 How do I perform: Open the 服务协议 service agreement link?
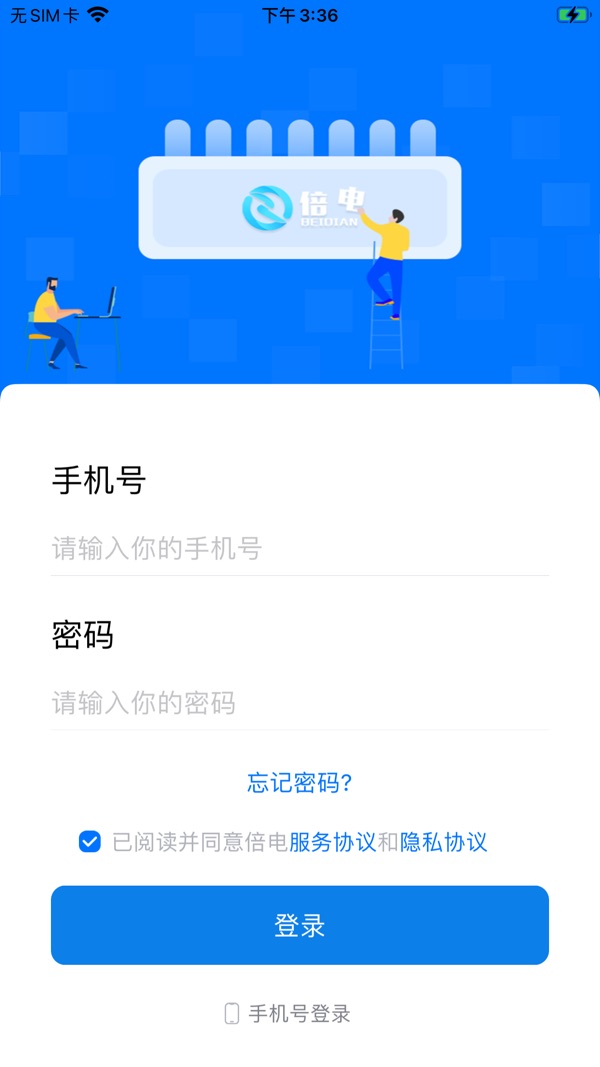click(x=333, y=842)
